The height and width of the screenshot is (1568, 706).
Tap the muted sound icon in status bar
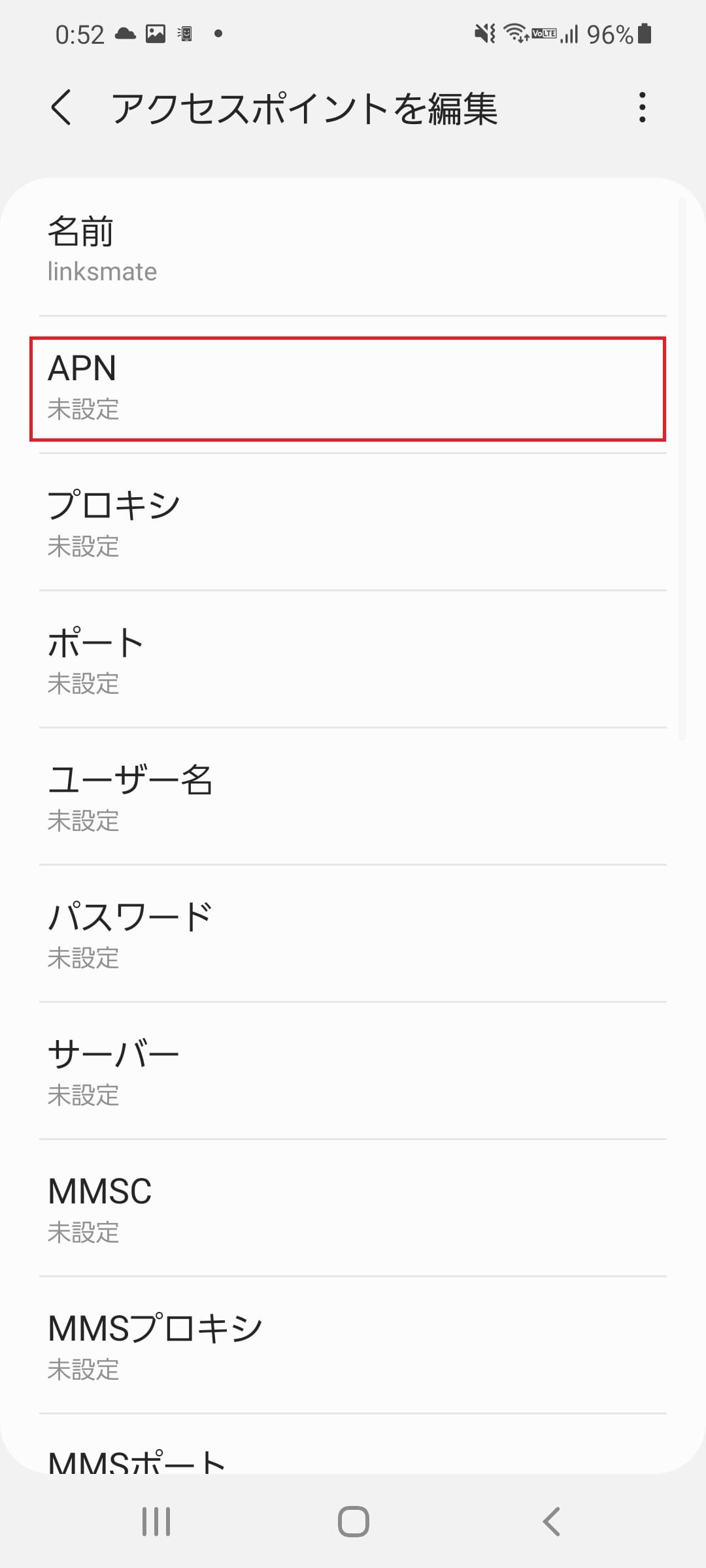[x=484, y=34]
